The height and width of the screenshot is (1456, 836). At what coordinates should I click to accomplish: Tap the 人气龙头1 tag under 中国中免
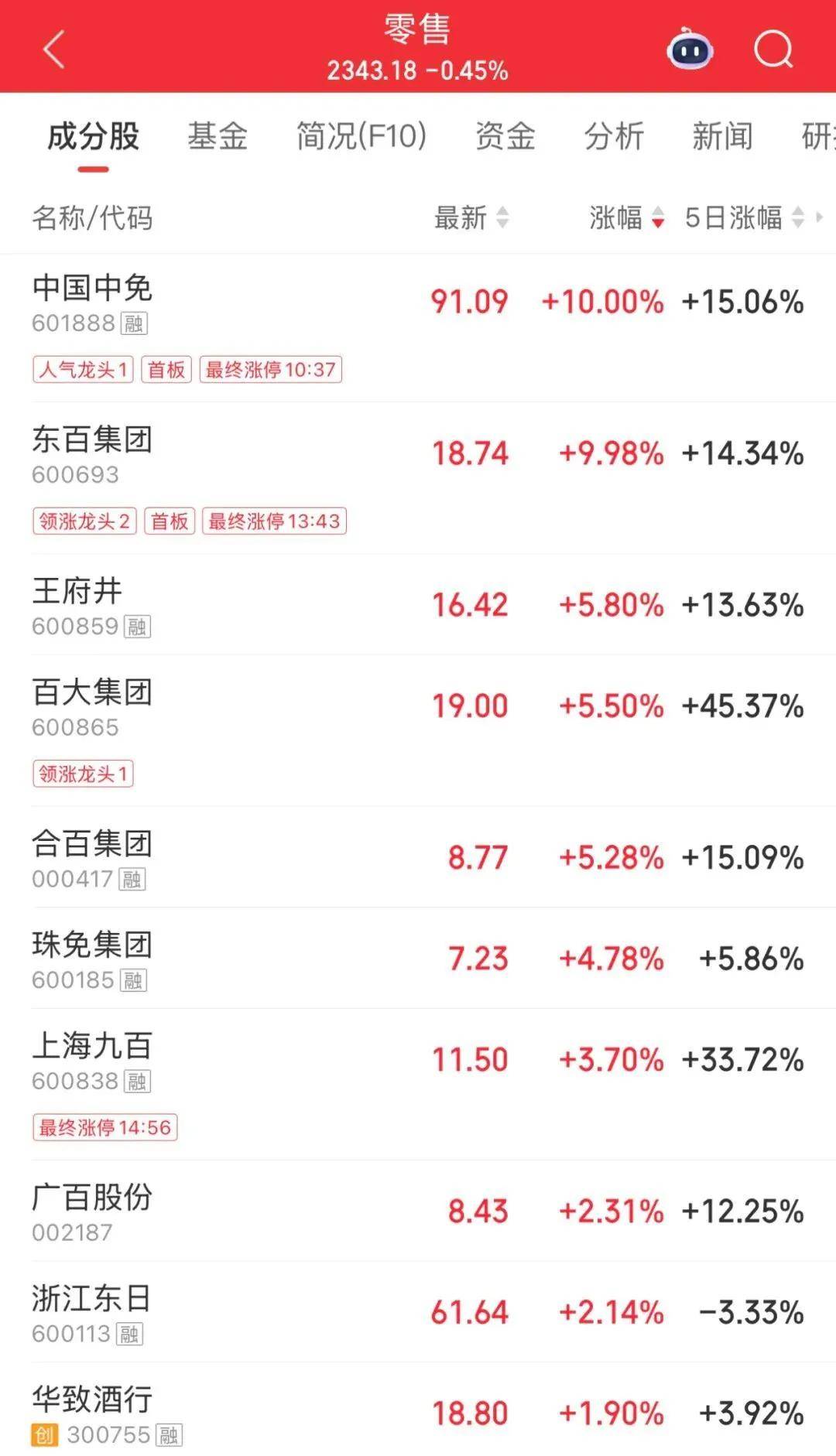(82, 369)
